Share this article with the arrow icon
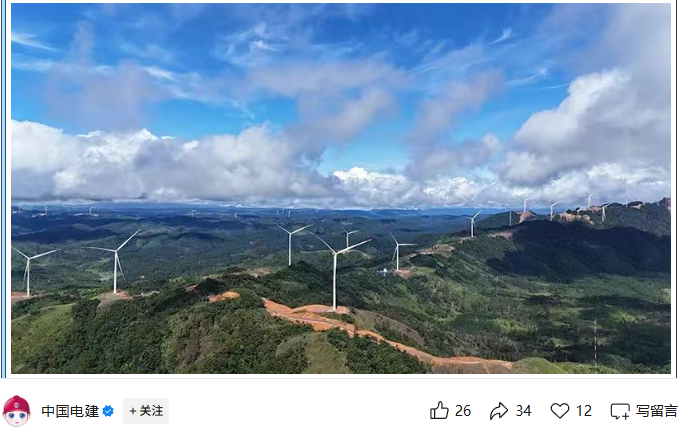680x435 pixels. click(x=499, y=411)
